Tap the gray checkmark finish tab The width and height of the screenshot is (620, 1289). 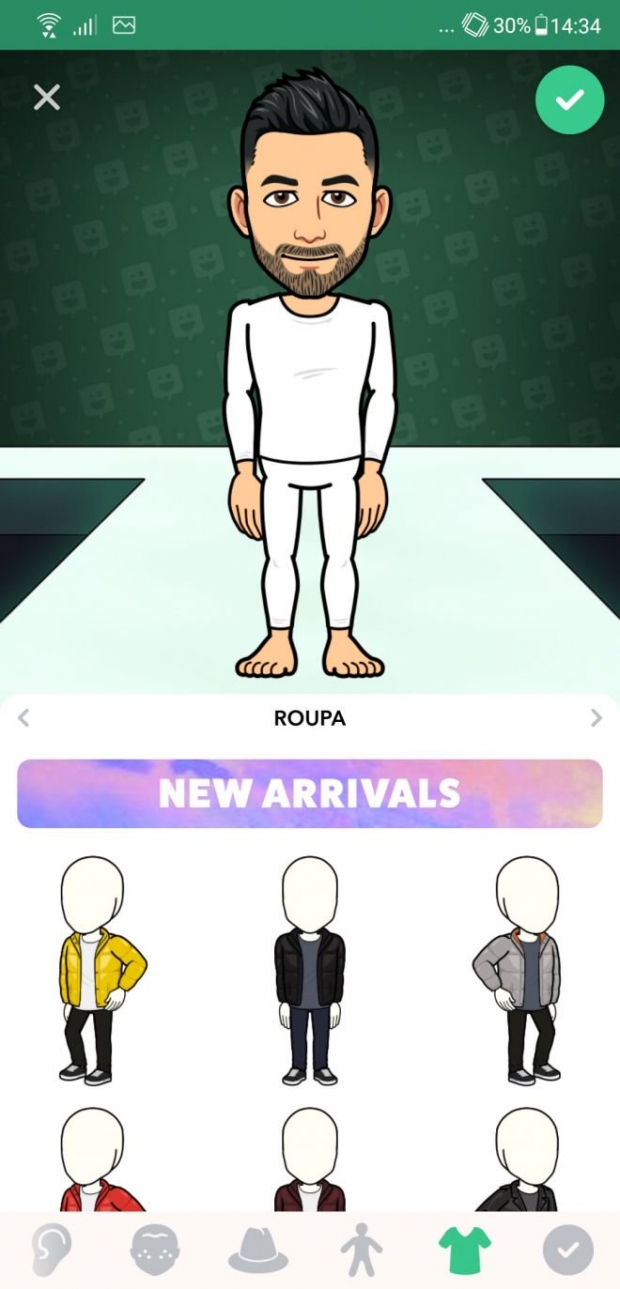point(567,1250)
